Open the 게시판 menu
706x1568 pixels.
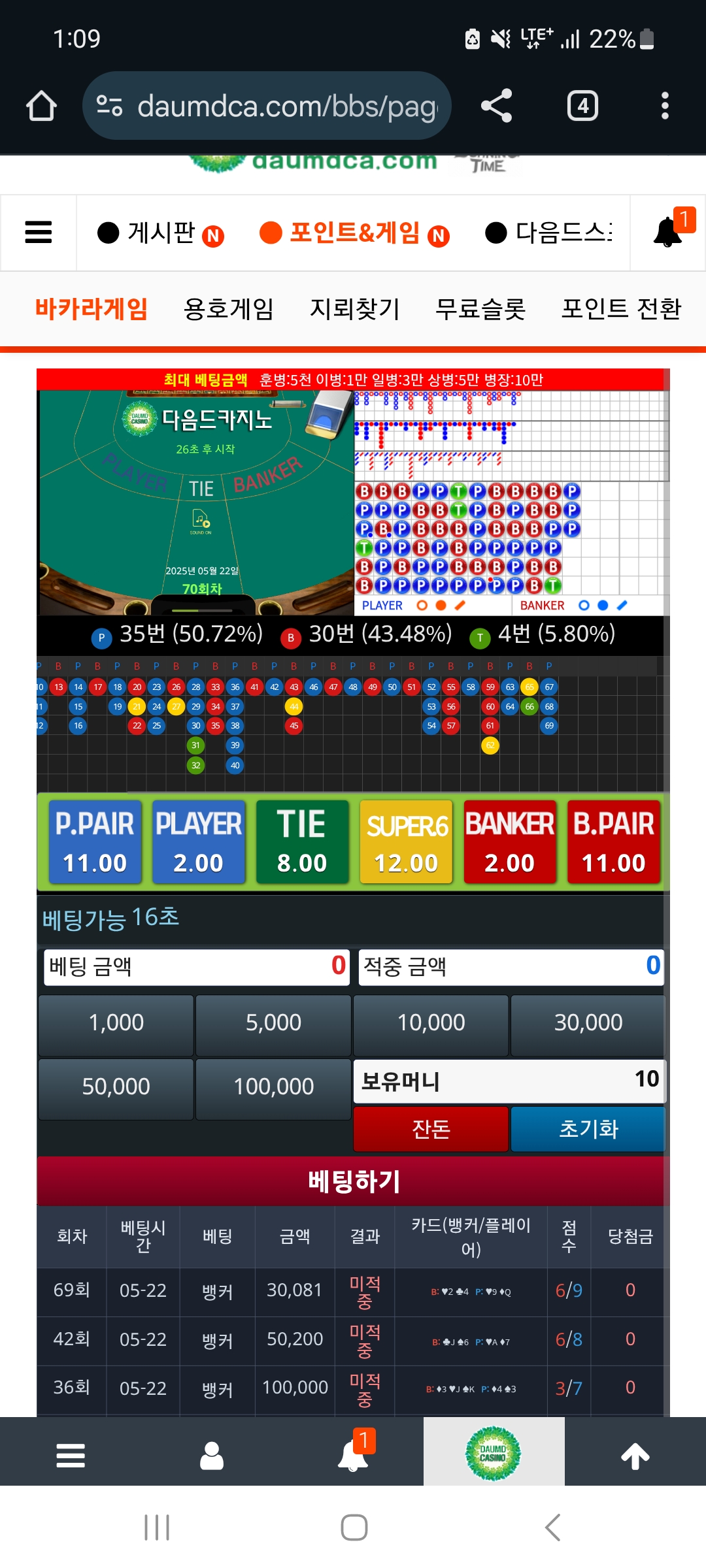161,233
